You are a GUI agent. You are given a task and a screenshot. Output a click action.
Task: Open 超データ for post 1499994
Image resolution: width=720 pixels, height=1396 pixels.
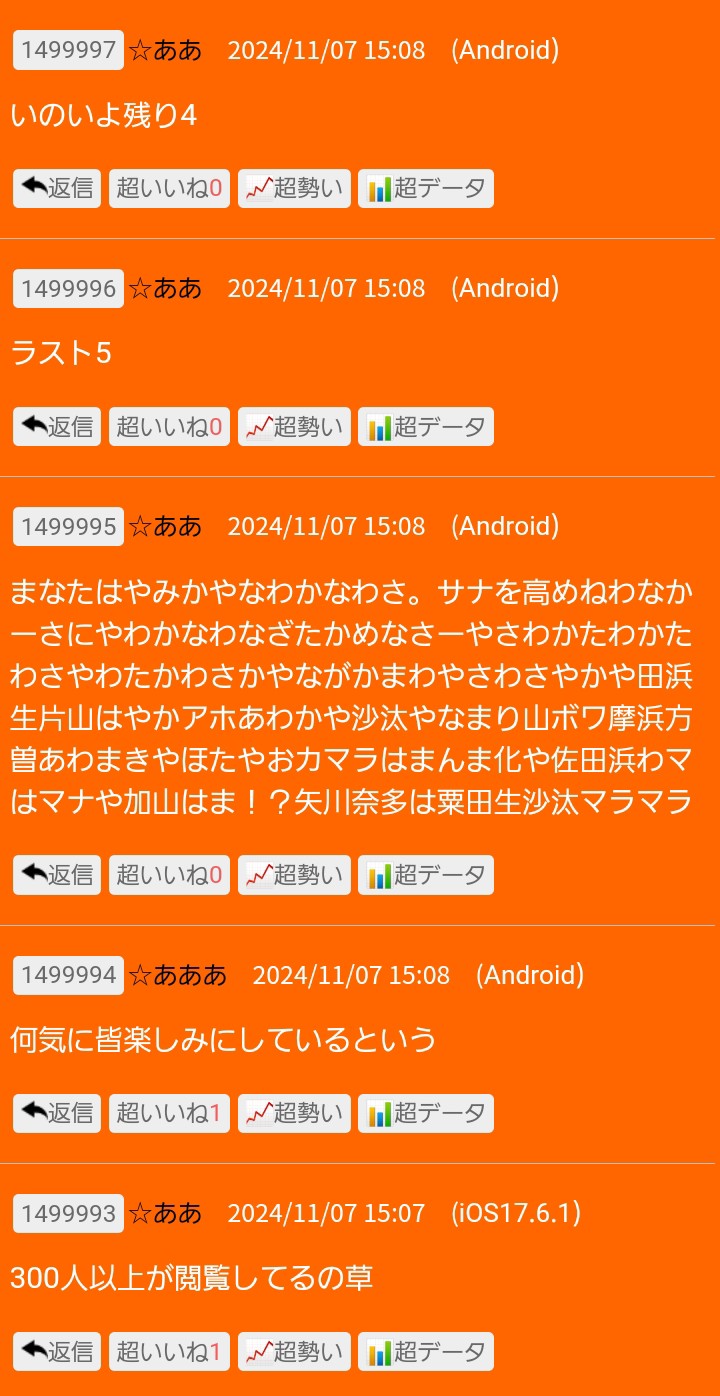tap(426, 1113)
